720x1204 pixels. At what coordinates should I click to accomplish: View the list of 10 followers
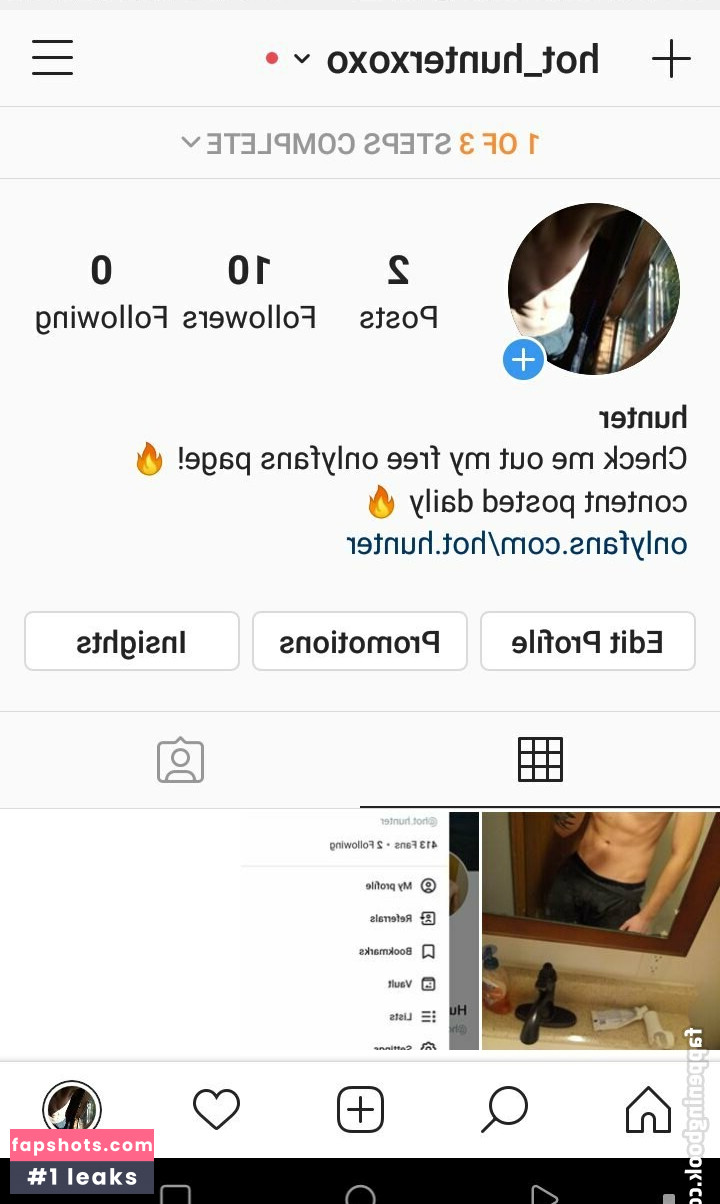[249, 292]
